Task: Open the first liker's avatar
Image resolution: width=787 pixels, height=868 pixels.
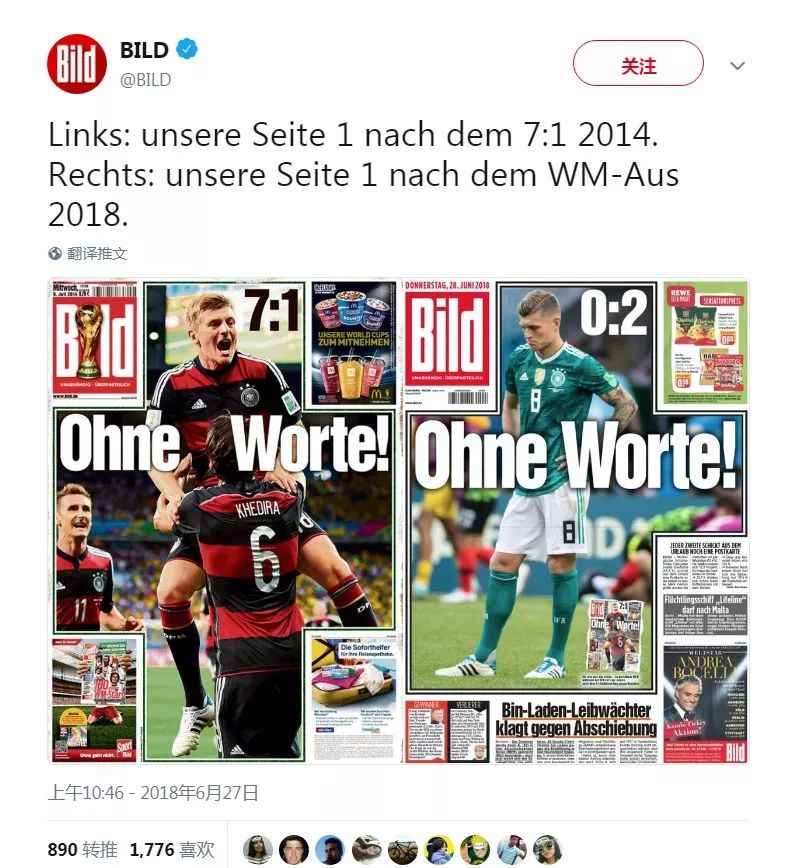Action: pos(257,849)
